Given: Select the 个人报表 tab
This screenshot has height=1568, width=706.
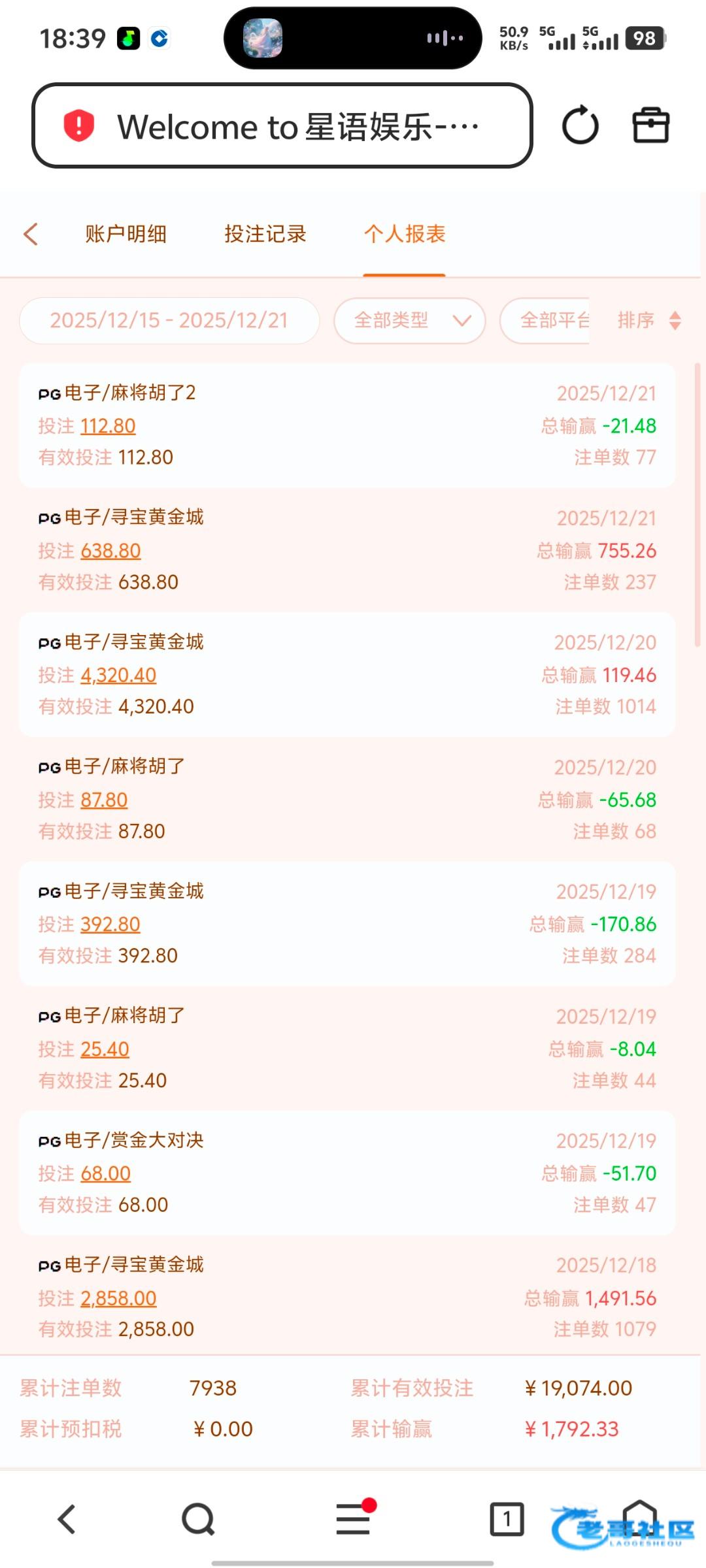Looking at the screenshot, I should click(x=405, y=234).
